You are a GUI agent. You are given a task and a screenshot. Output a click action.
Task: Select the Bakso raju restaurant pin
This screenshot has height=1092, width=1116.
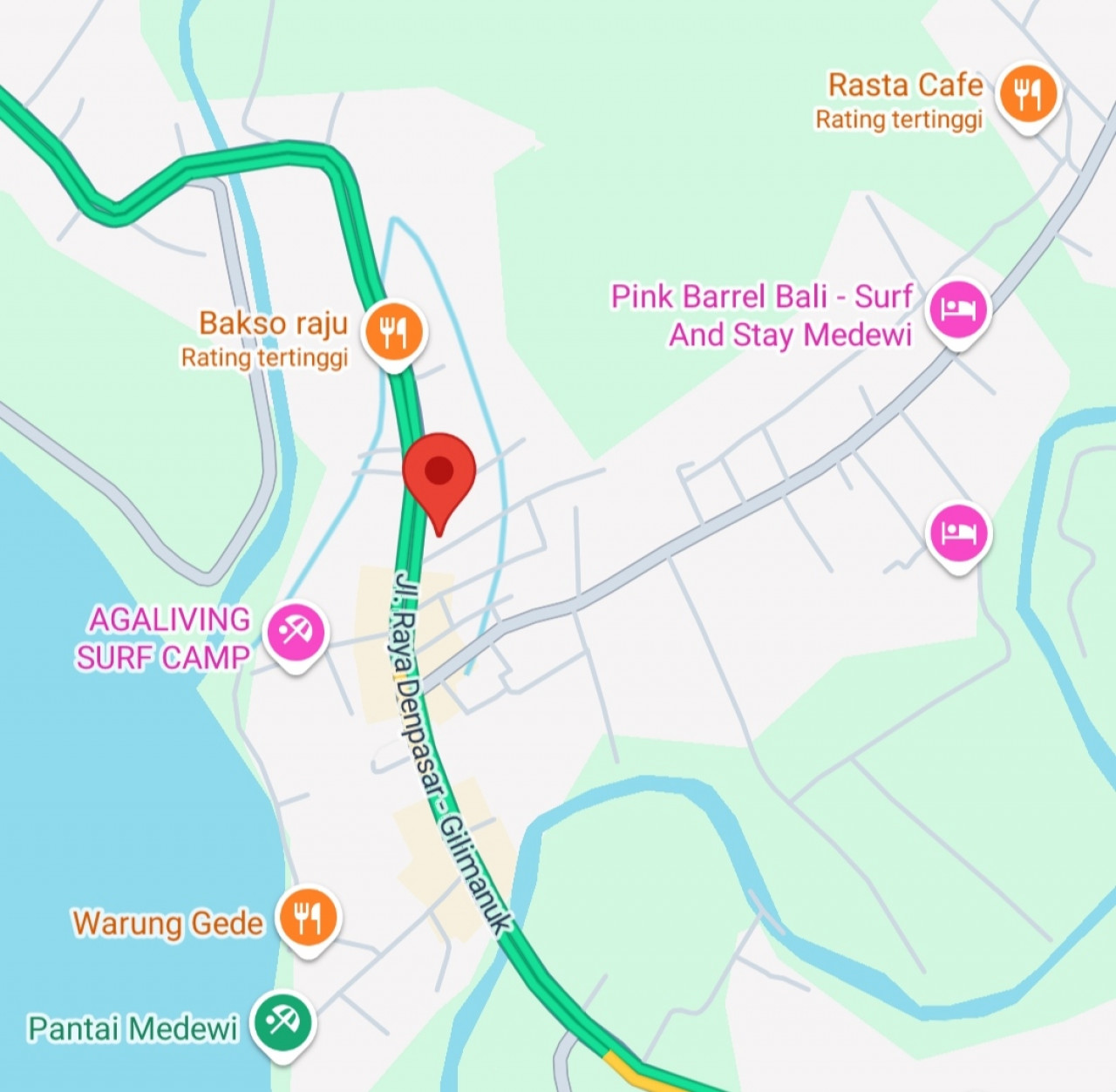coord(394,331)
